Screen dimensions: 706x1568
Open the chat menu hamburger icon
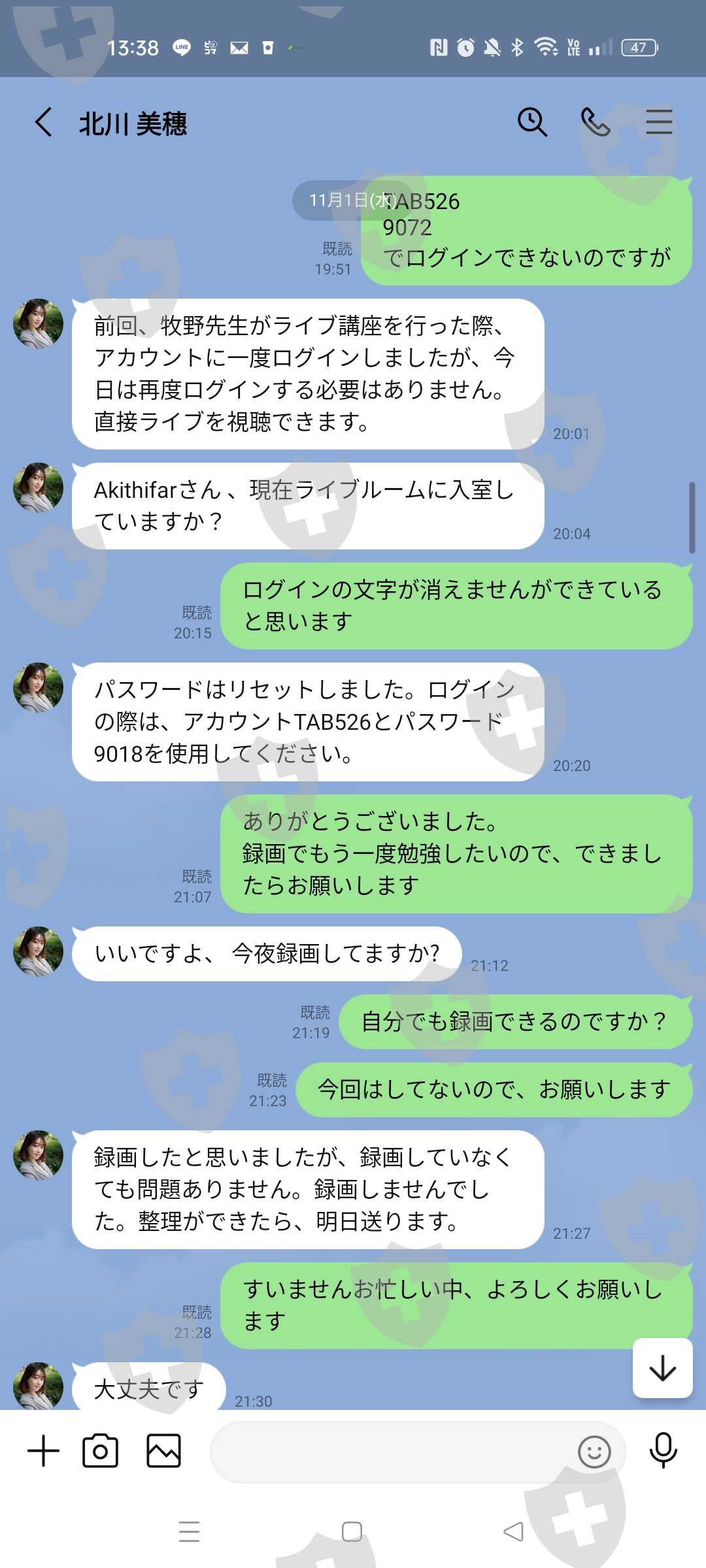[659, 122]
